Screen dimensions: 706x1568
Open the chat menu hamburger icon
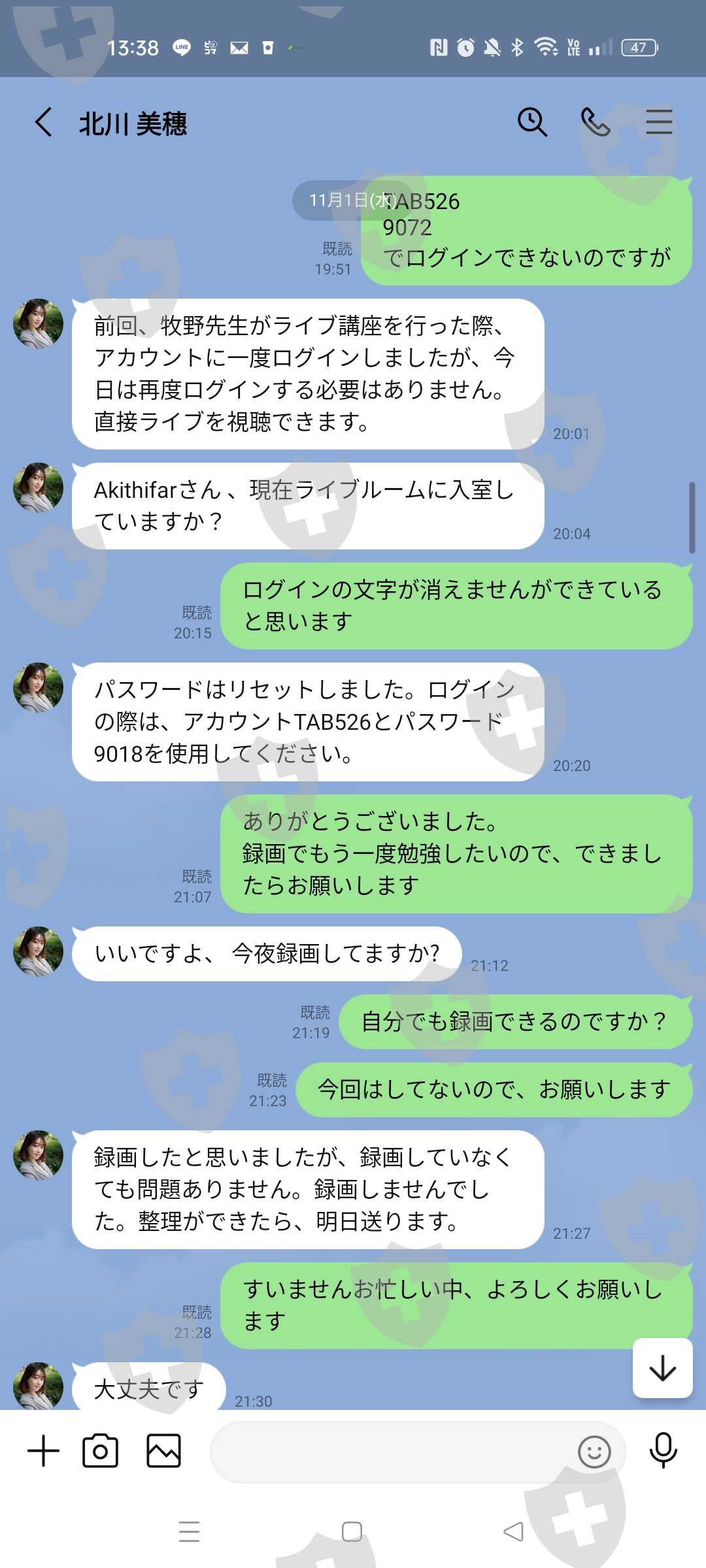[659, 122]
